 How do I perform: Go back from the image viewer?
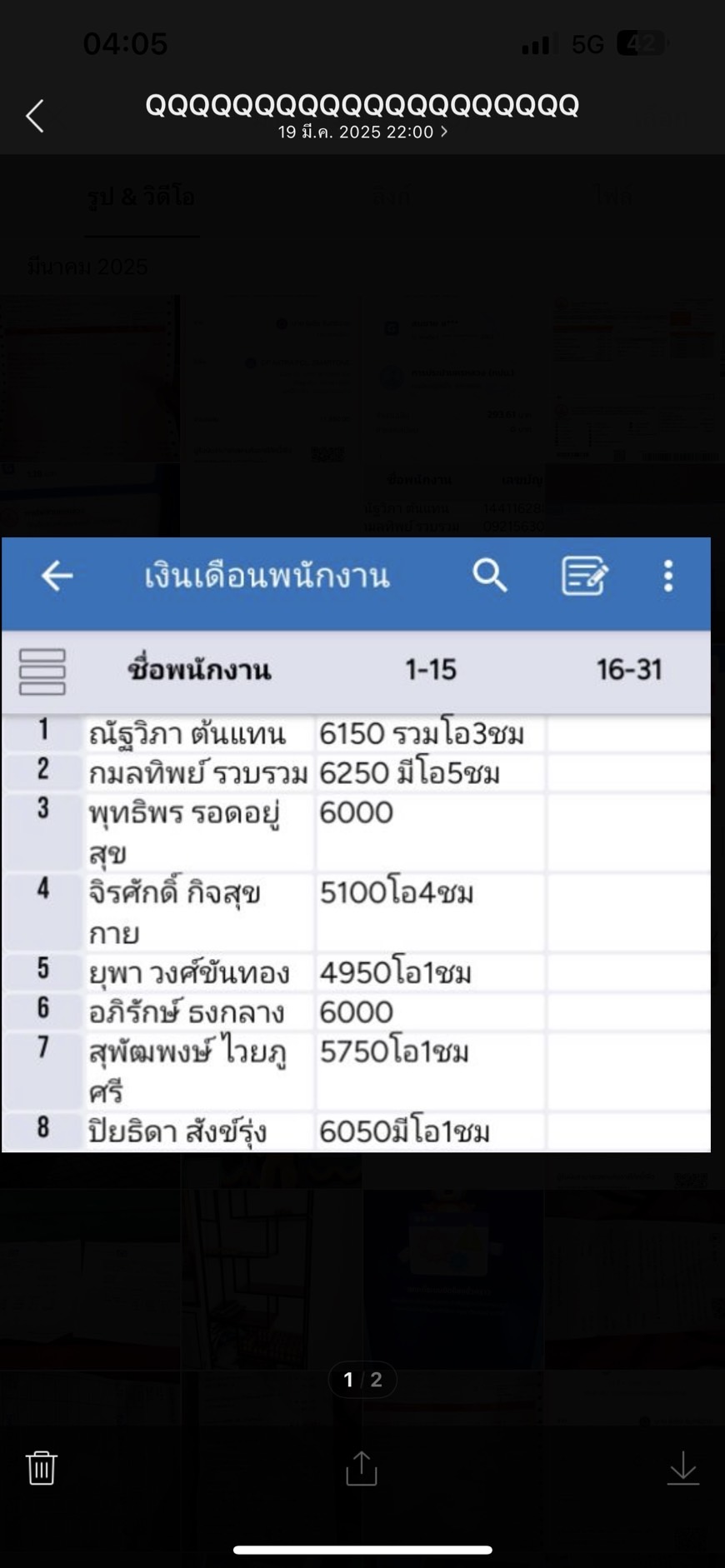point(35,117)
